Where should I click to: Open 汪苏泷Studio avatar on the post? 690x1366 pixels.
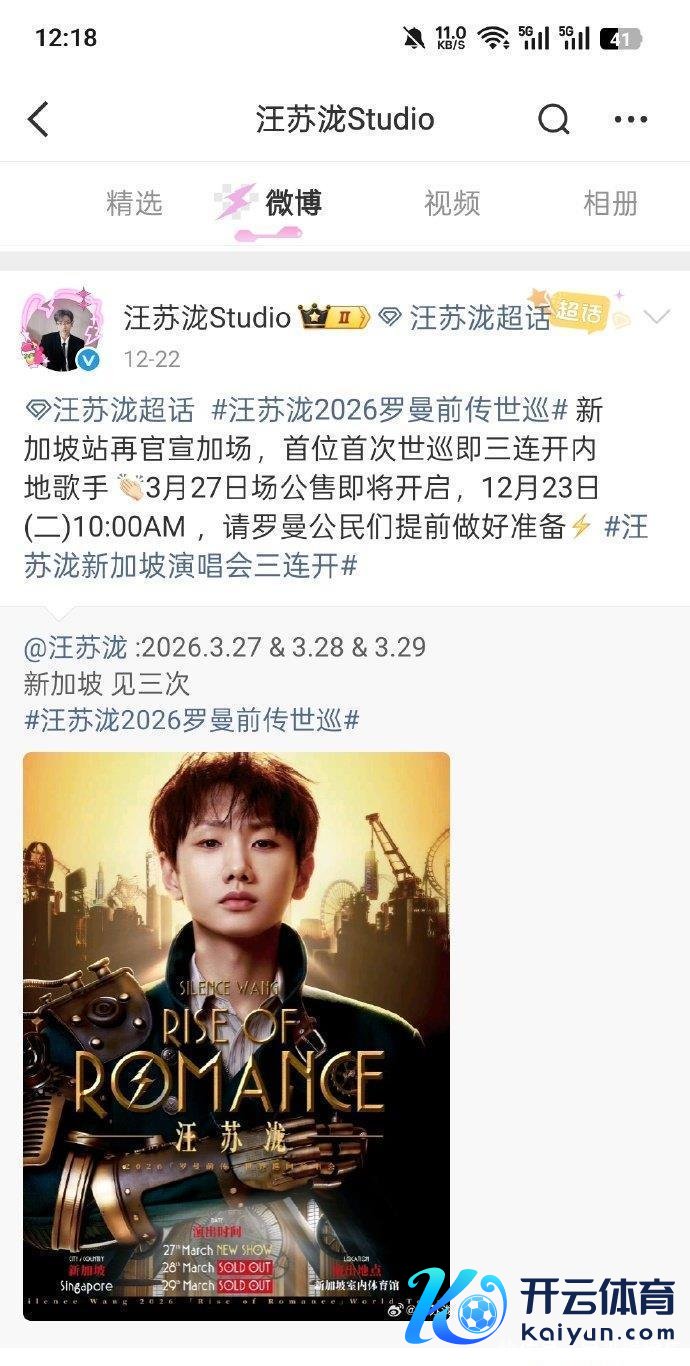(63, 333)
